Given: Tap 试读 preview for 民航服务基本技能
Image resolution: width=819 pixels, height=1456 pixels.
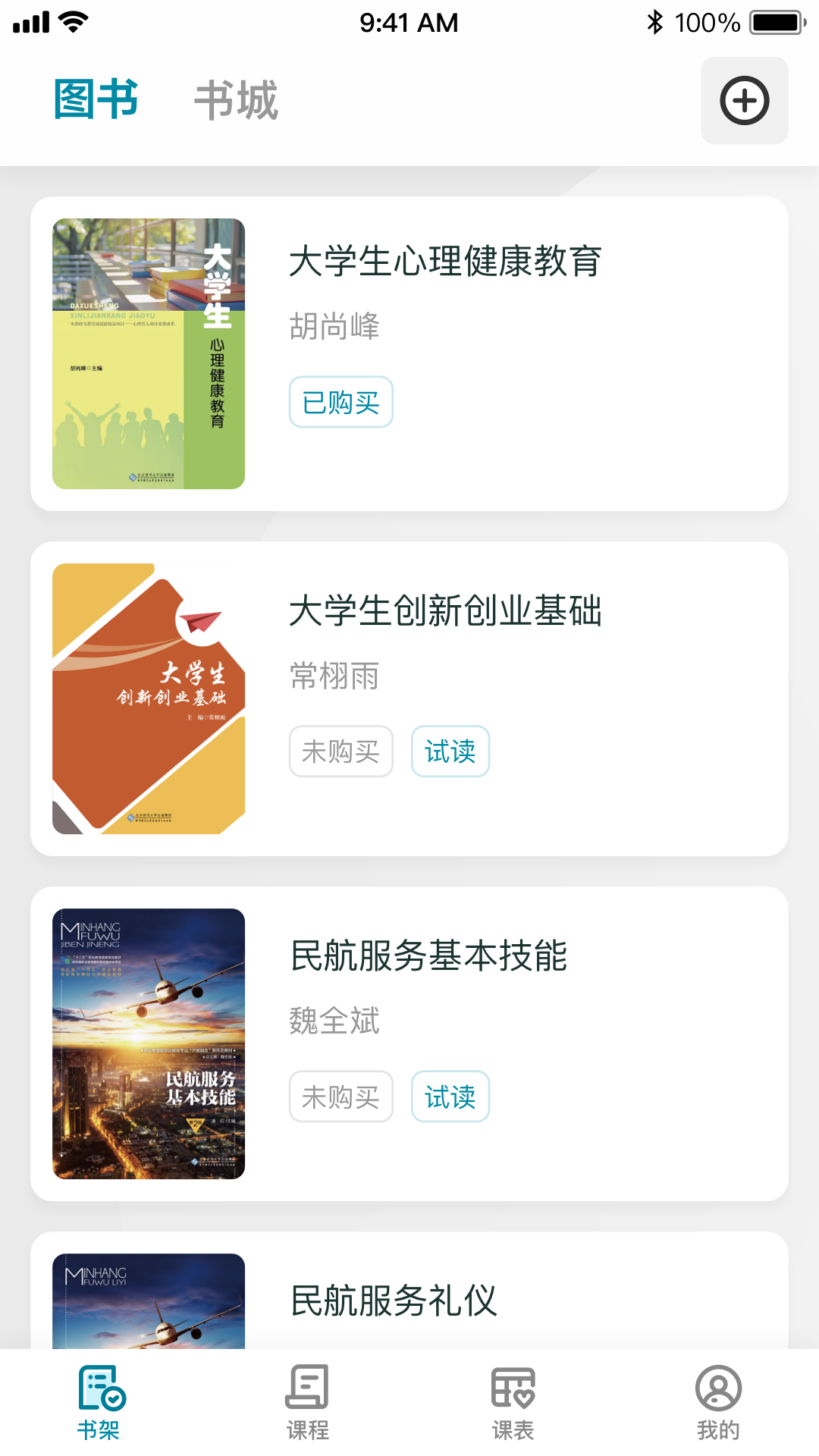Looking at the screenshot, I should tap(450, 1096).
